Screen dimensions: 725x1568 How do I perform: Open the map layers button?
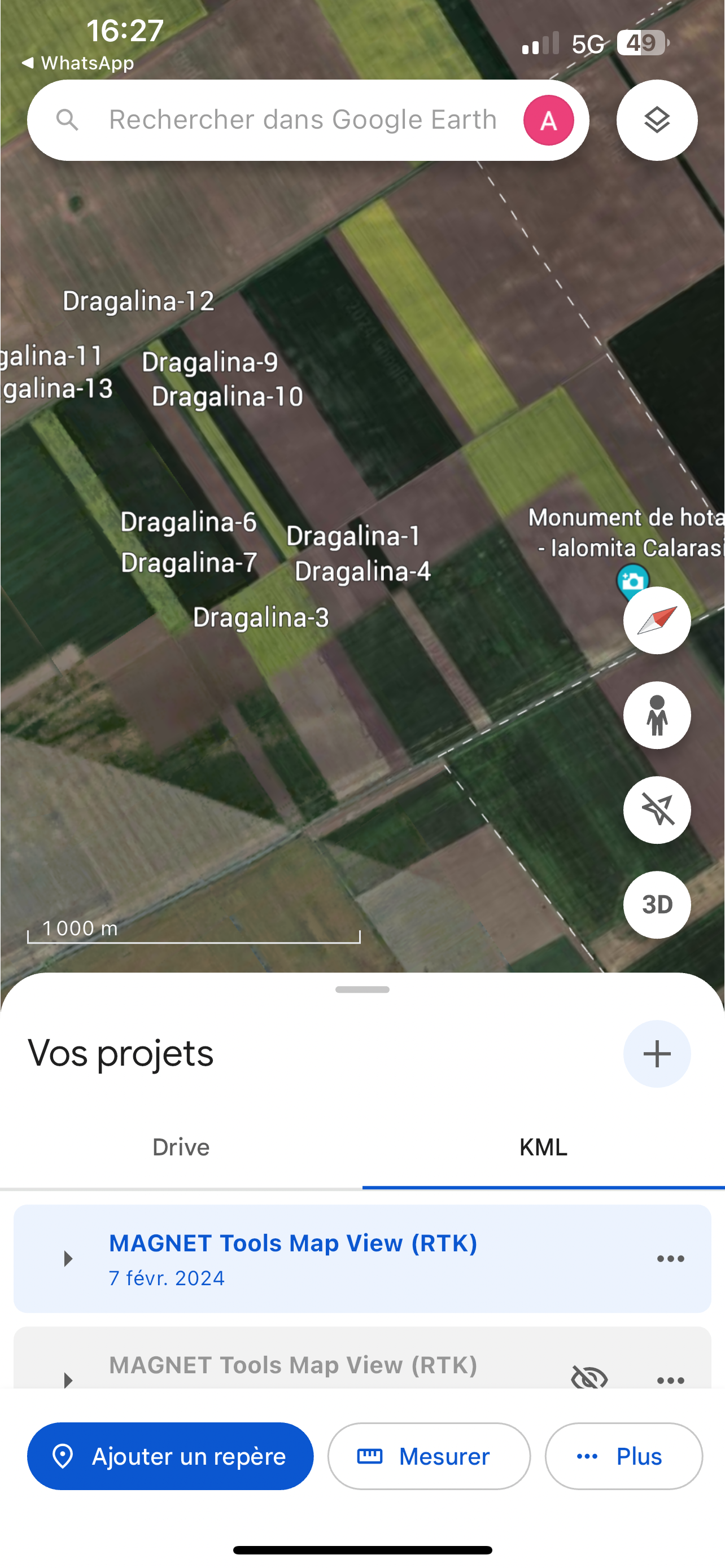[x=656, y=120]
